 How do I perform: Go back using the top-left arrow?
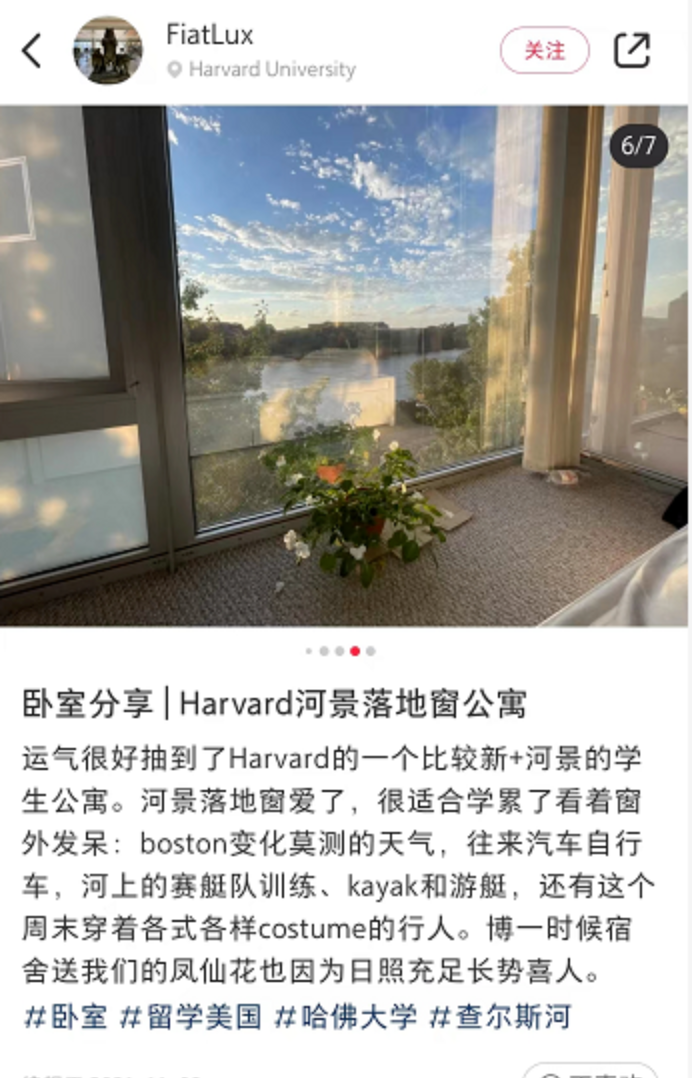pyautogui.click(x=32, y=51)
